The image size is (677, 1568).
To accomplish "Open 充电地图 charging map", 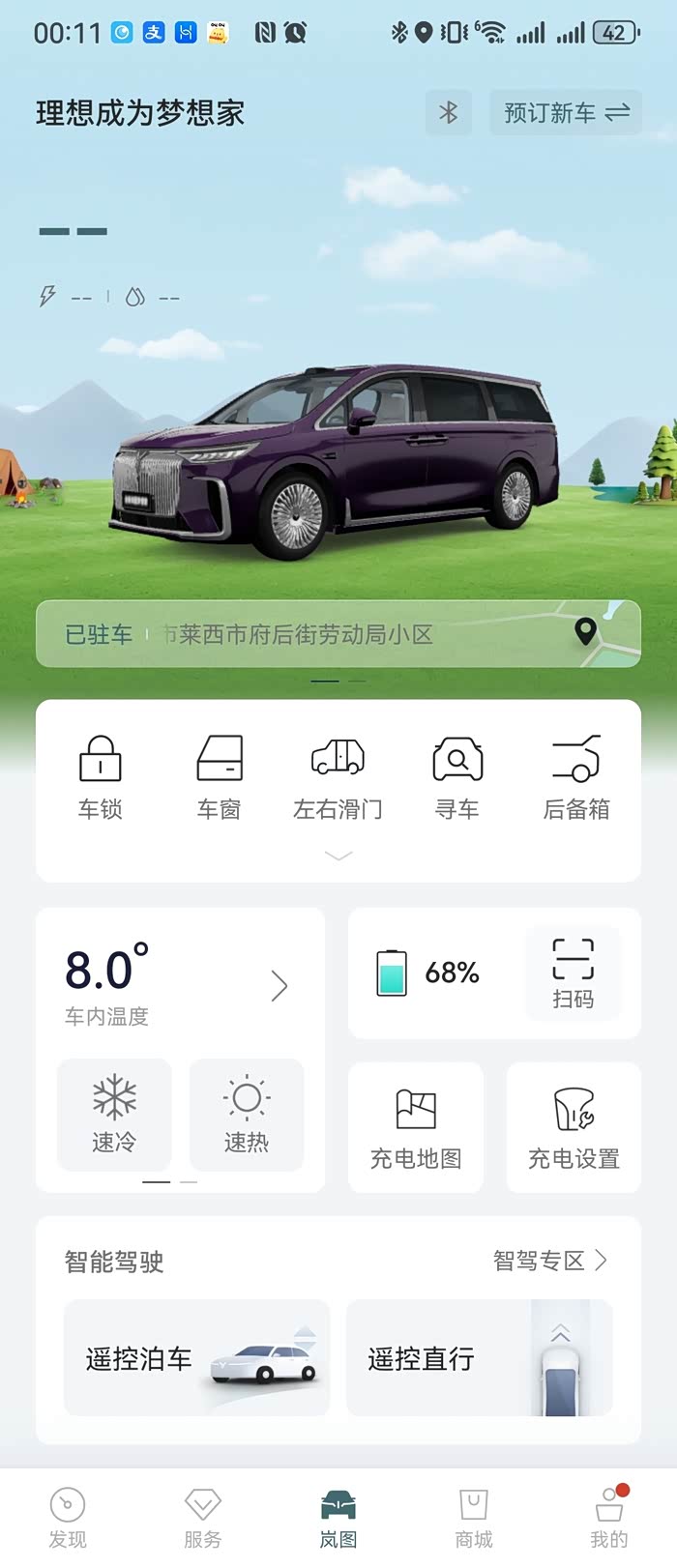I will pos(416,1127).
